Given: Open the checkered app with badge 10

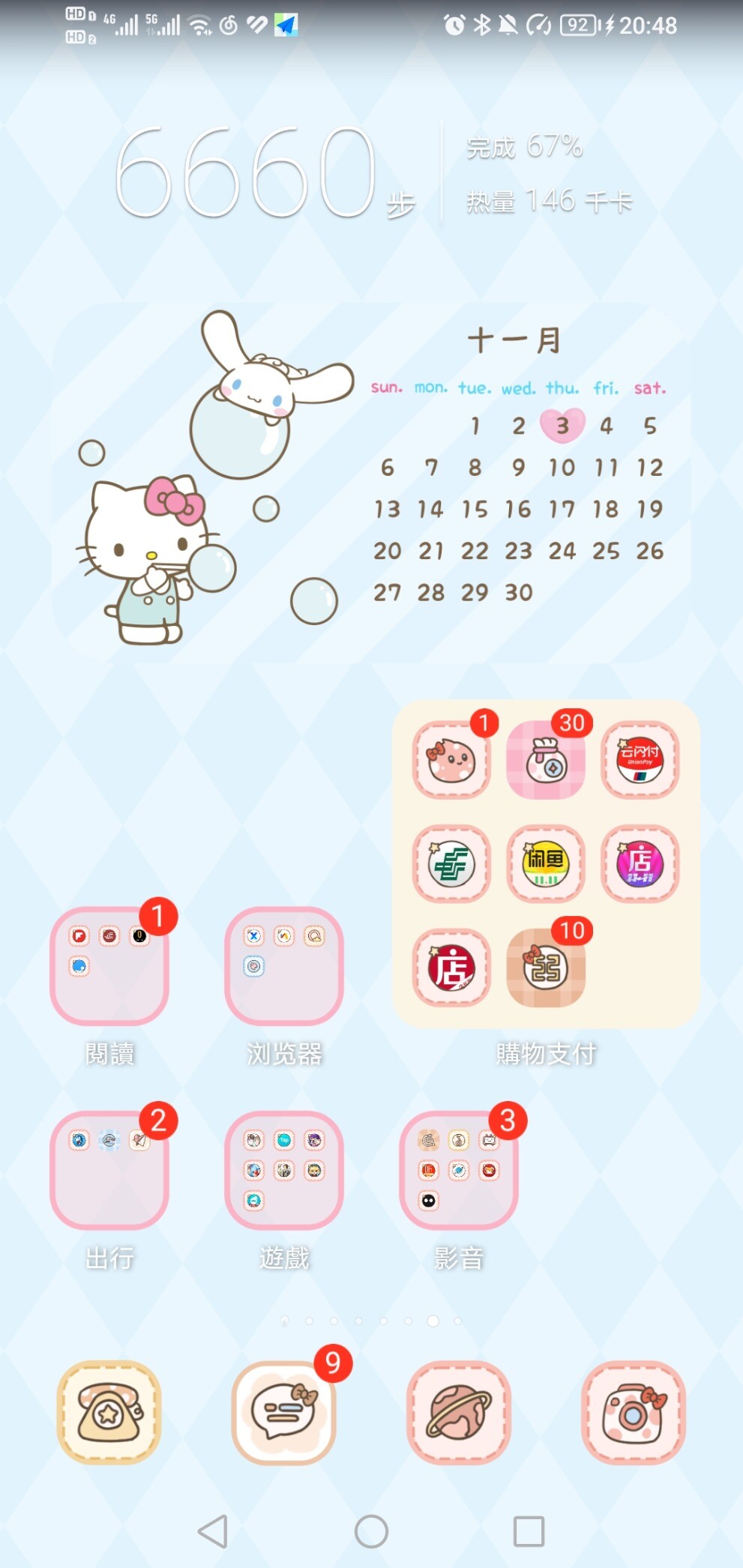Looking at the screenshot, I should point(546,968).
